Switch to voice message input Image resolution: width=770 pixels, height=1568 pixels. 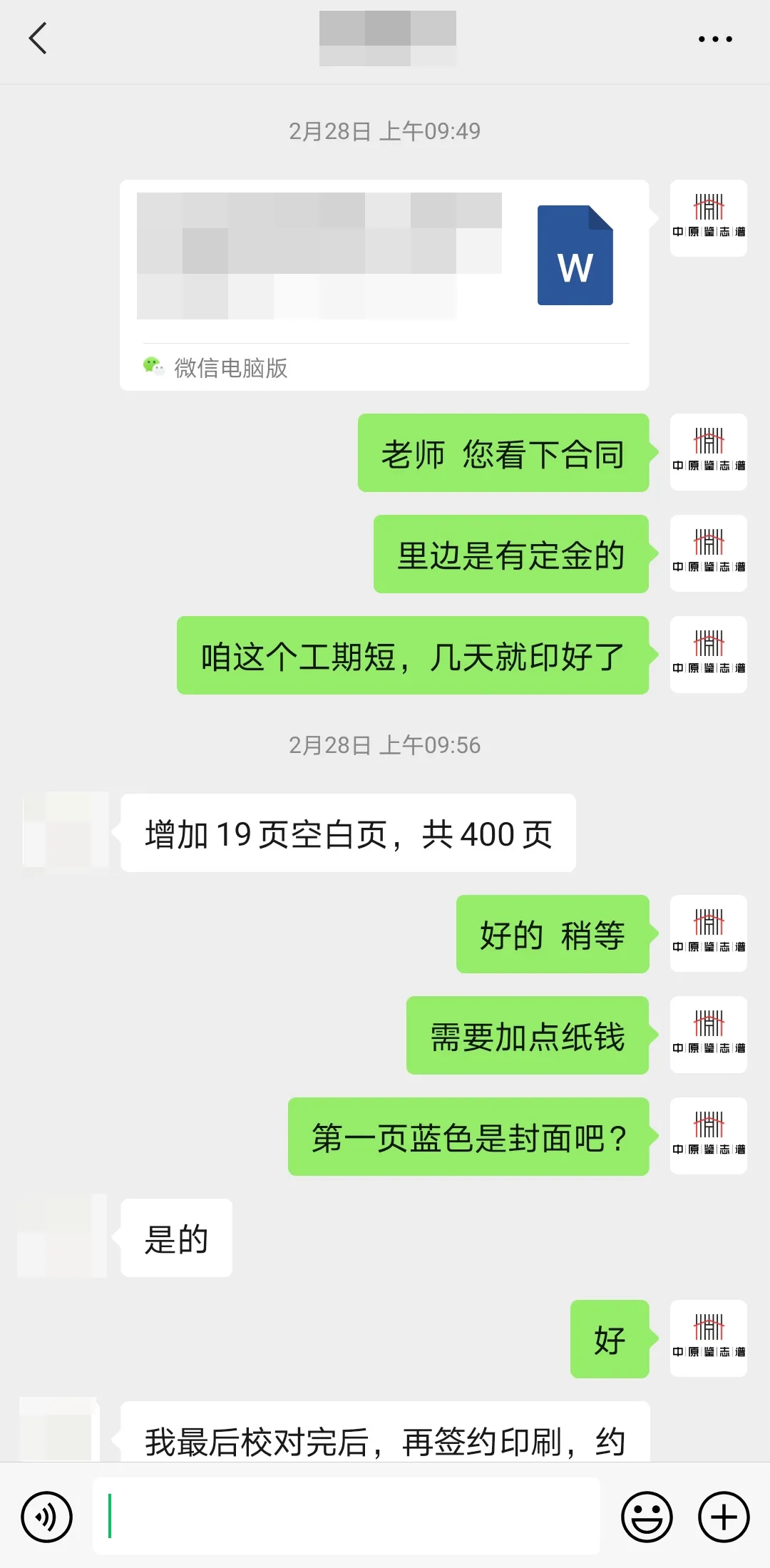47,1516
